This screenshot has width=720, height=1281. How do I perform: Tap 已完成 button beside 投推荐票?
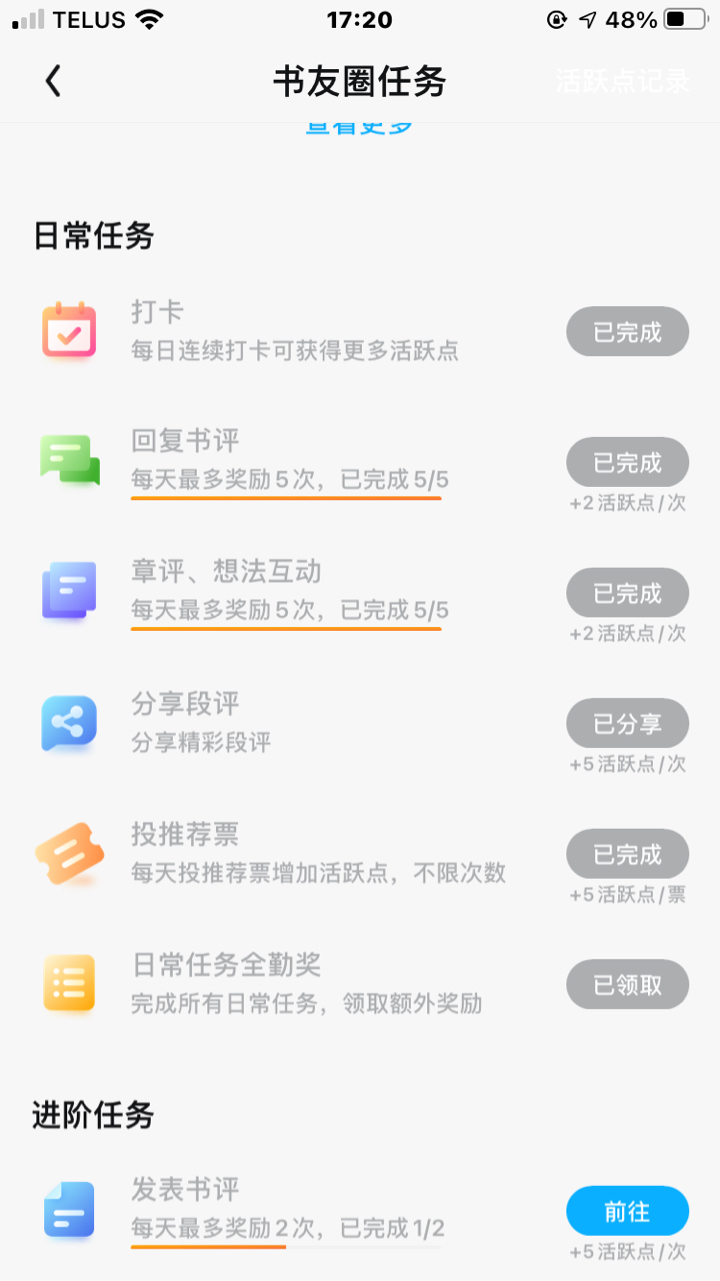click(628, 854)
